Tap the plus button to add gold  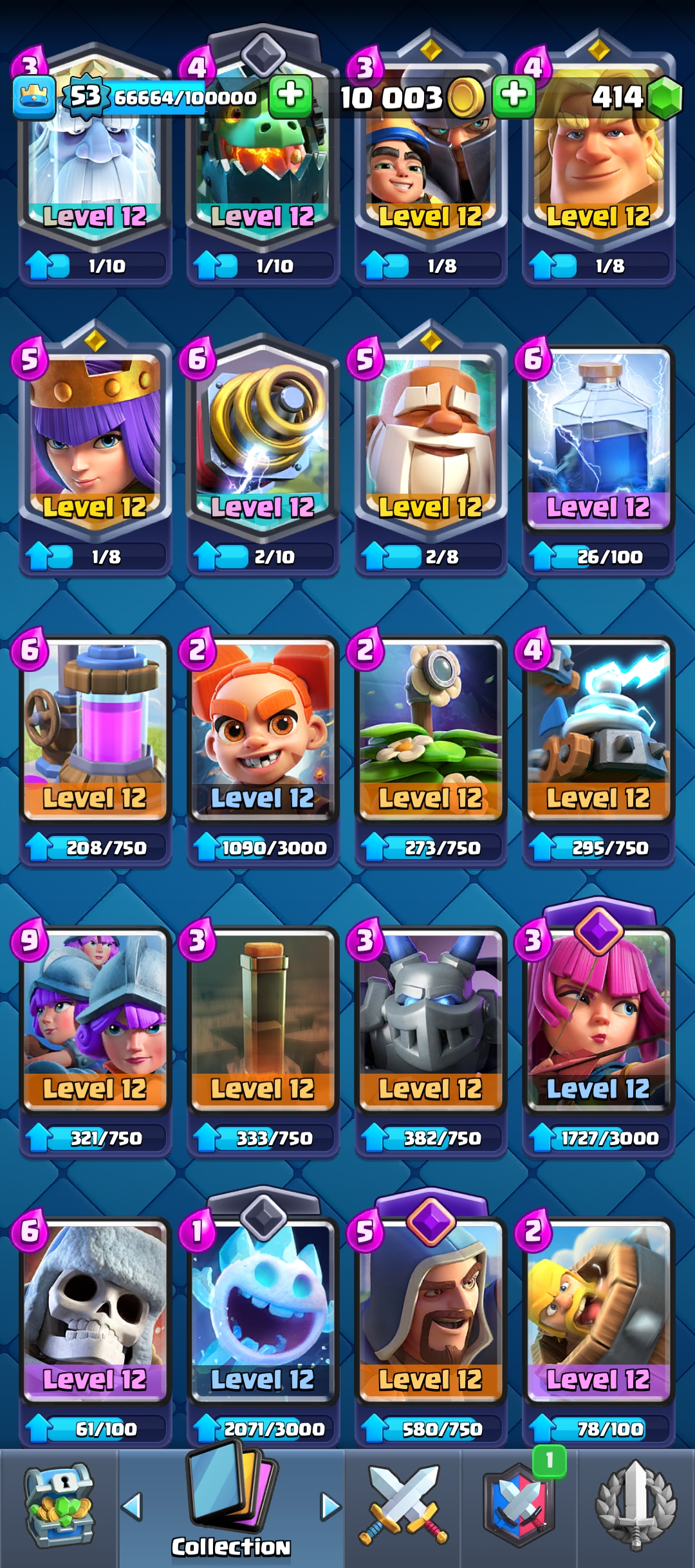click(x=513, y=97)
